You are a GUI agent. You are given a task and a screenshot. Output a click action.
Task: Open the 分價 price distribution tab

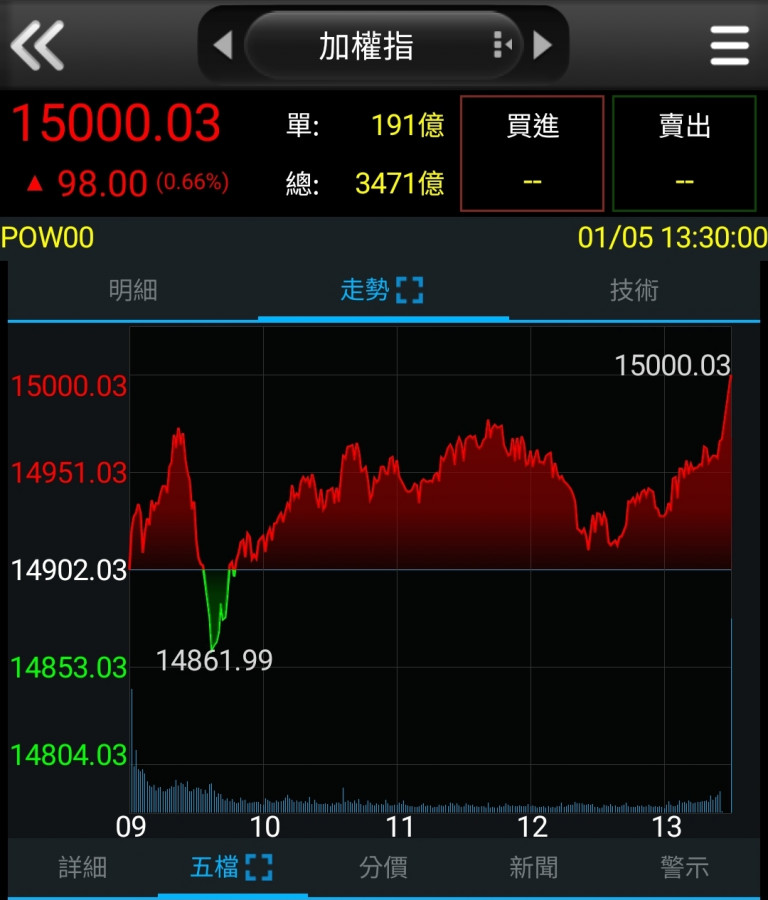383,867
